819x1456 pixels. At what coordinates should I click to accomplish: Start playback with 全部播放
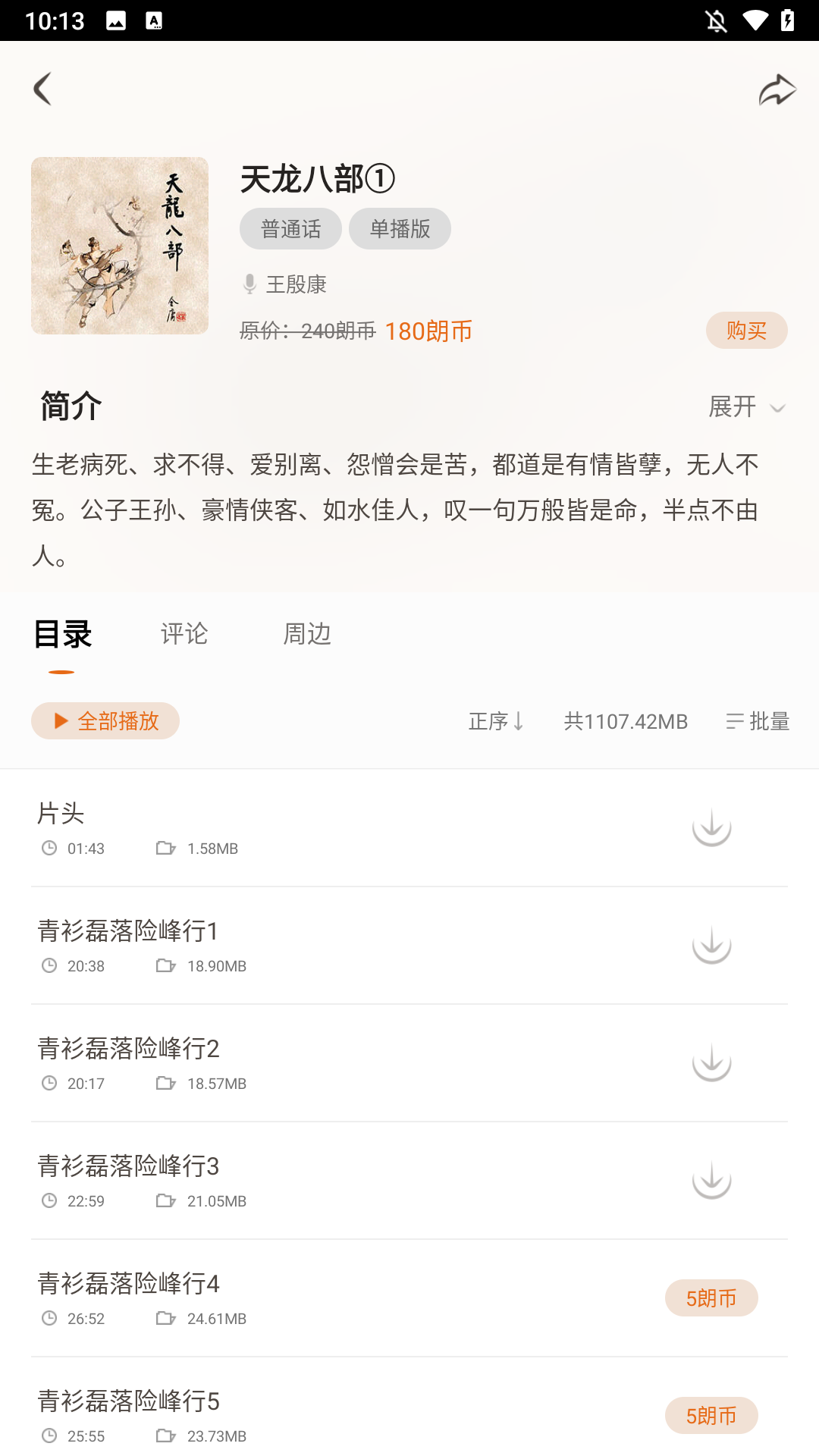click(x=105, y=721)
